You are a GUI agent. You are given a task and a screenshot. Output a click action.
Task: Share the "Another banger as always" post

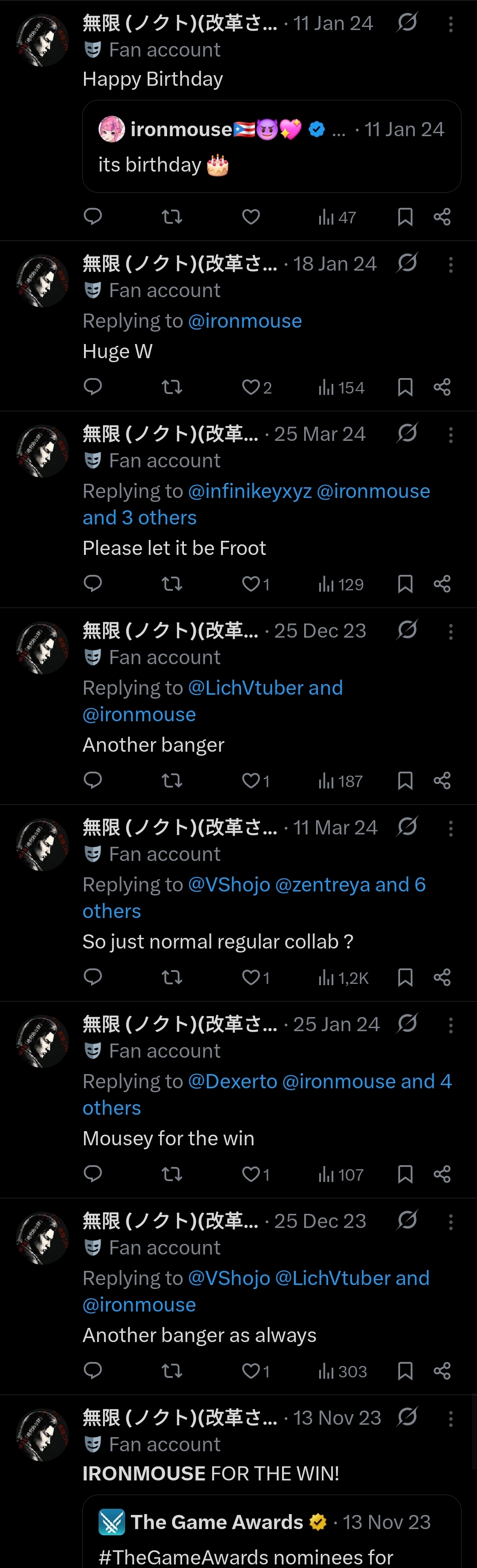443,1371
